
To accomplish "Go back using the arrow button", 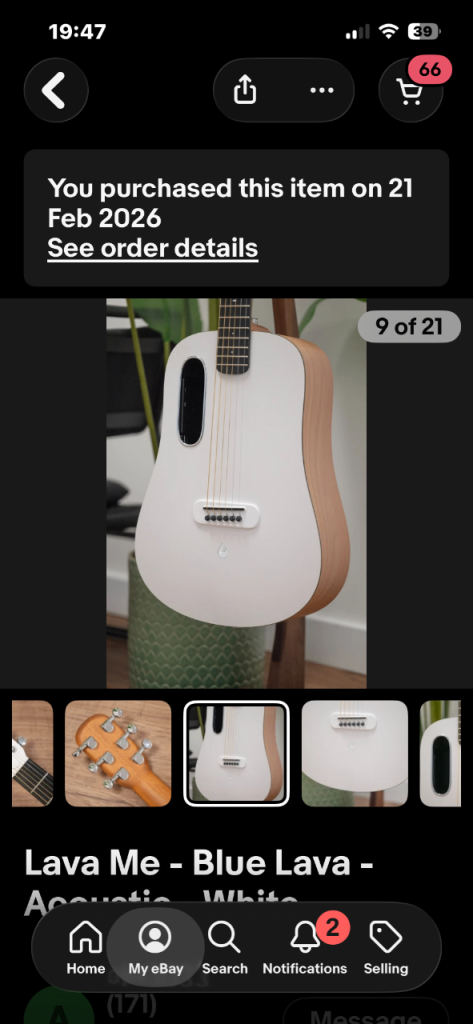I will pyautogui.click(x=56, y=90).
